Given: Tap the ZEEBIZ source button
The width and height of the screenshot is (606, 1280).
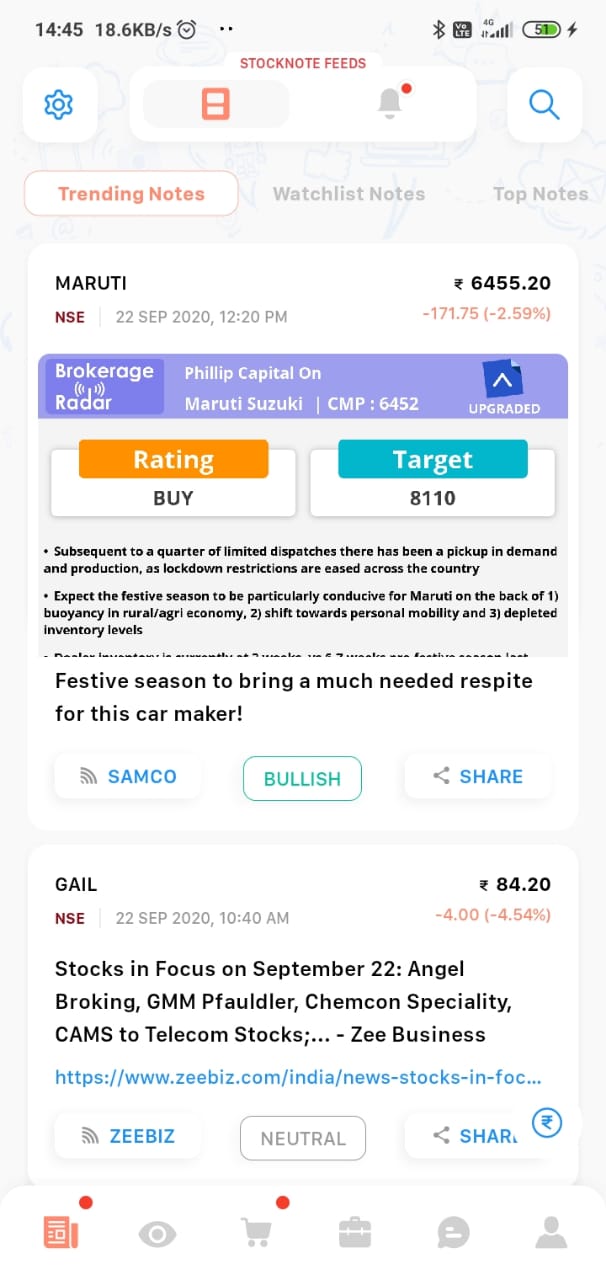Looking at the screenshot, I should point(128,1136).
